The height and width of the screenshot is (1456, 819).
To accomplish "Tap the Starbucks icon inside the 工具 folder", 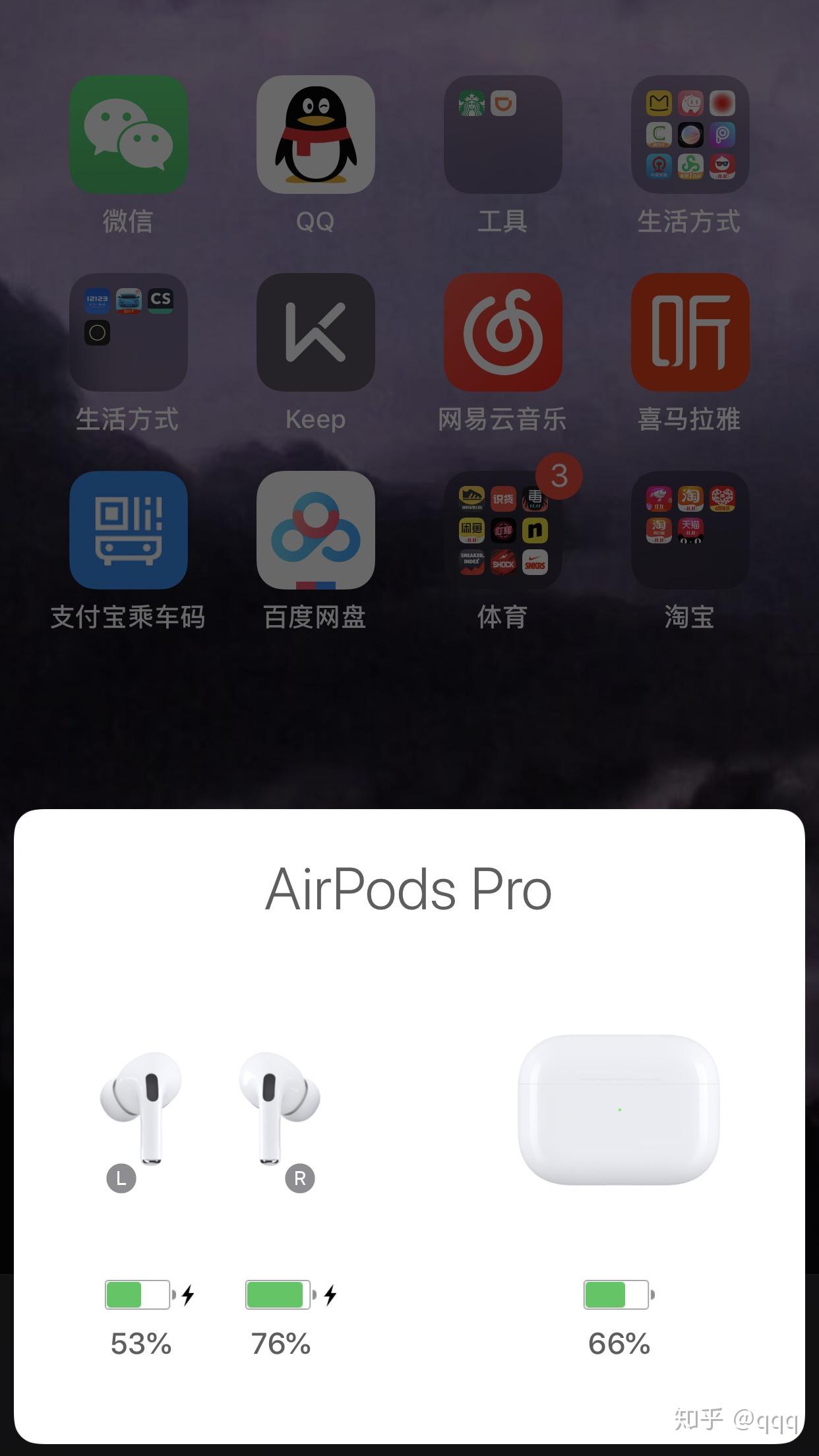I will click(x=473, y=104).
